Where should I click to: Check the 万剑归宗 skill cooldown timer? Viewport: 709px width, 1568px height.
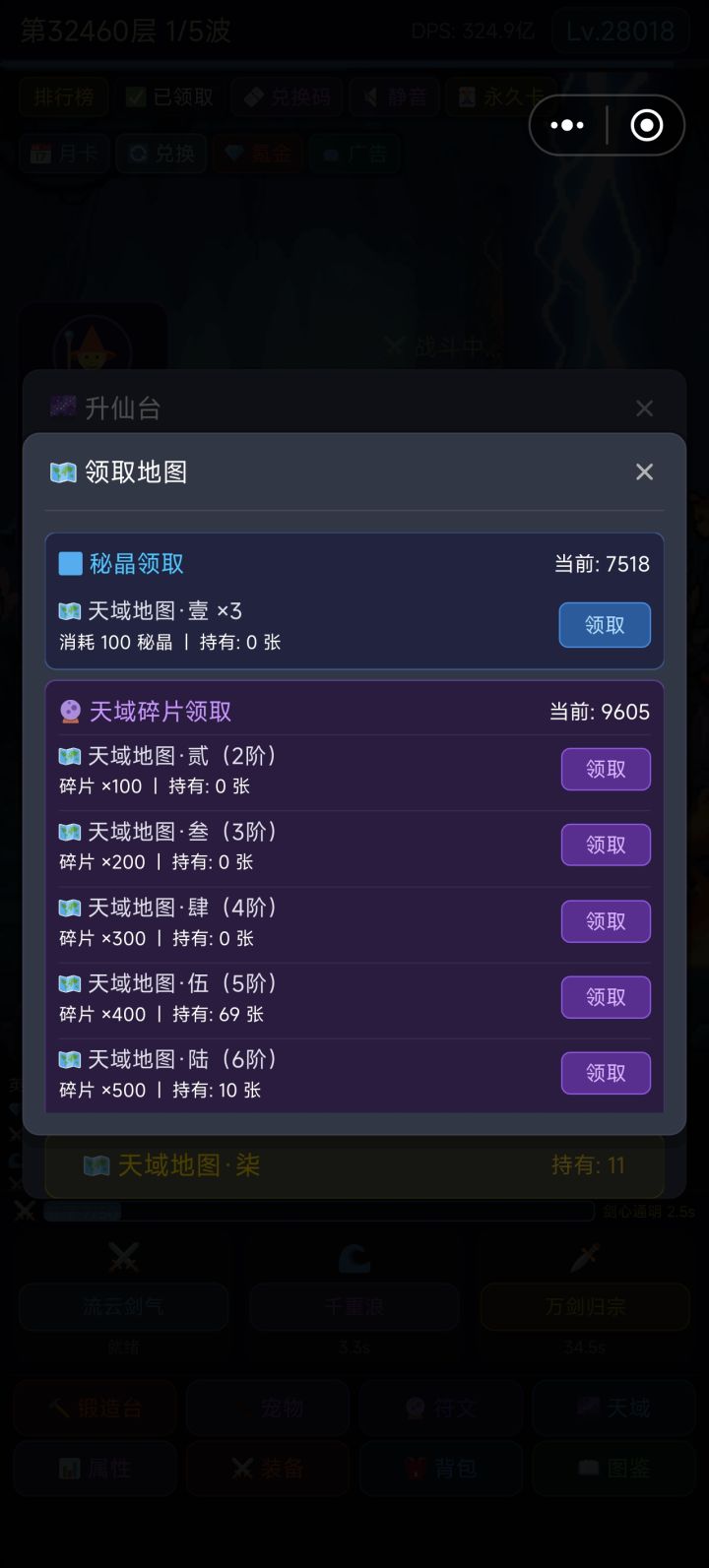(x=584, y=1348)
